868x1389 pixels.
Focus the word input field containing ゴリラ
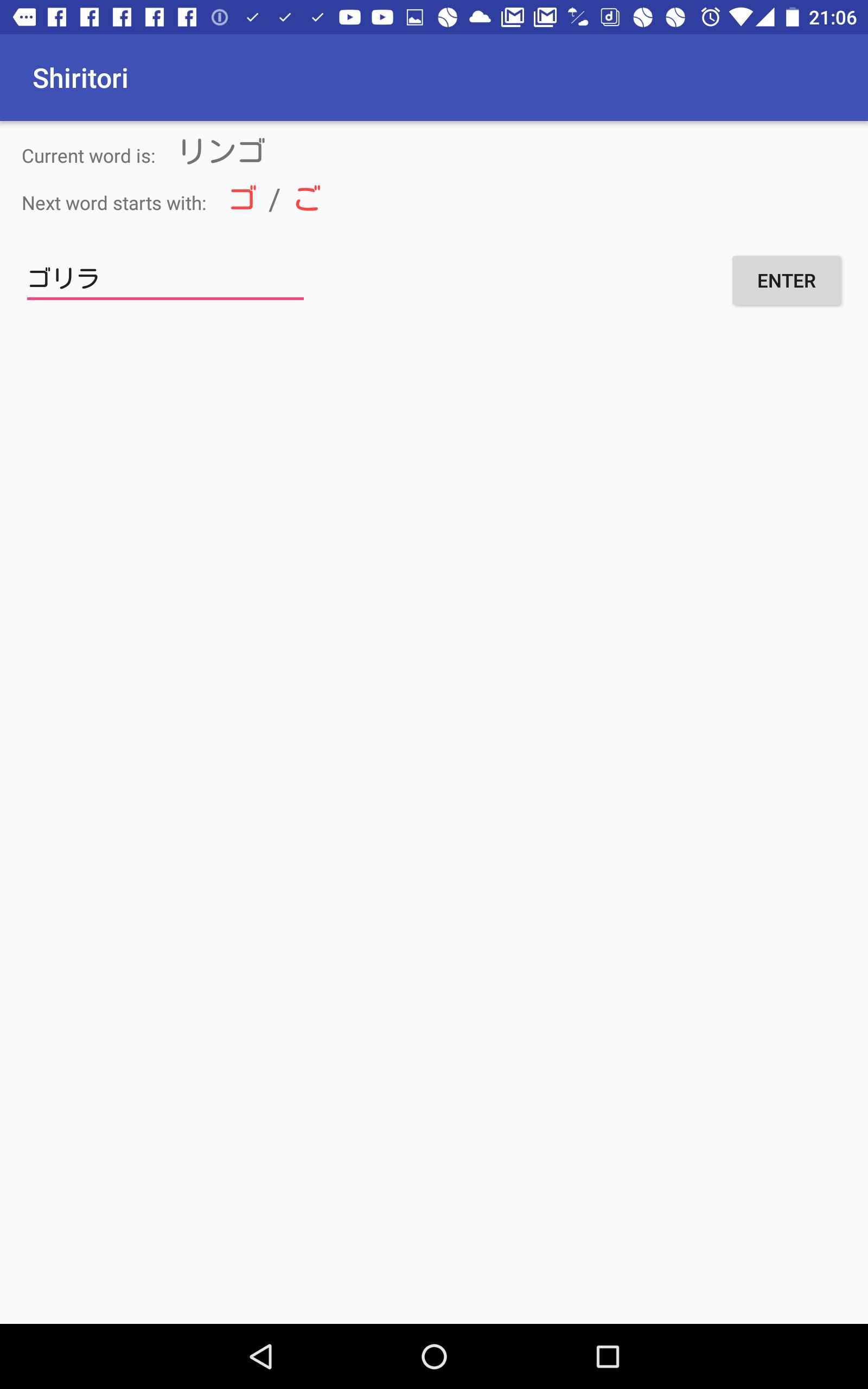point(165,279)
